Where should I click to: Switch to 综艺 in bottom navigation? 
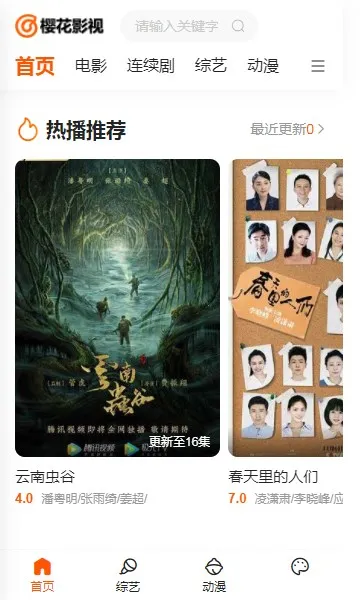tap(128, 575)
